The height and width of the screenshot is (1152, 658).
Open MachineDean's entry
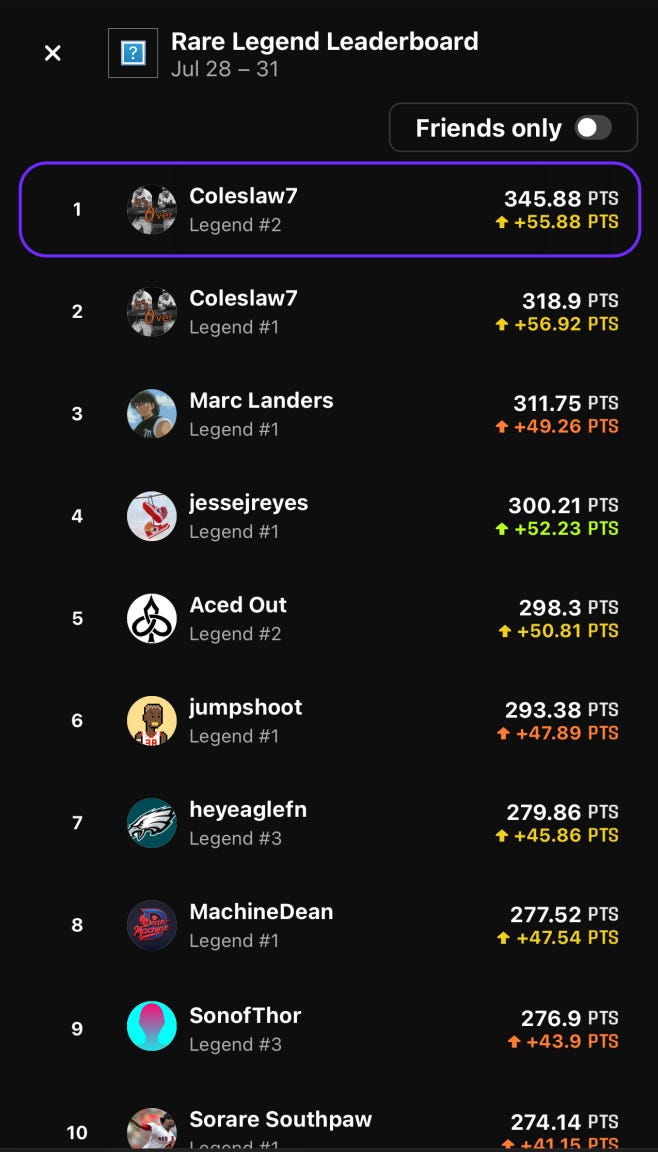click(329, 925)
